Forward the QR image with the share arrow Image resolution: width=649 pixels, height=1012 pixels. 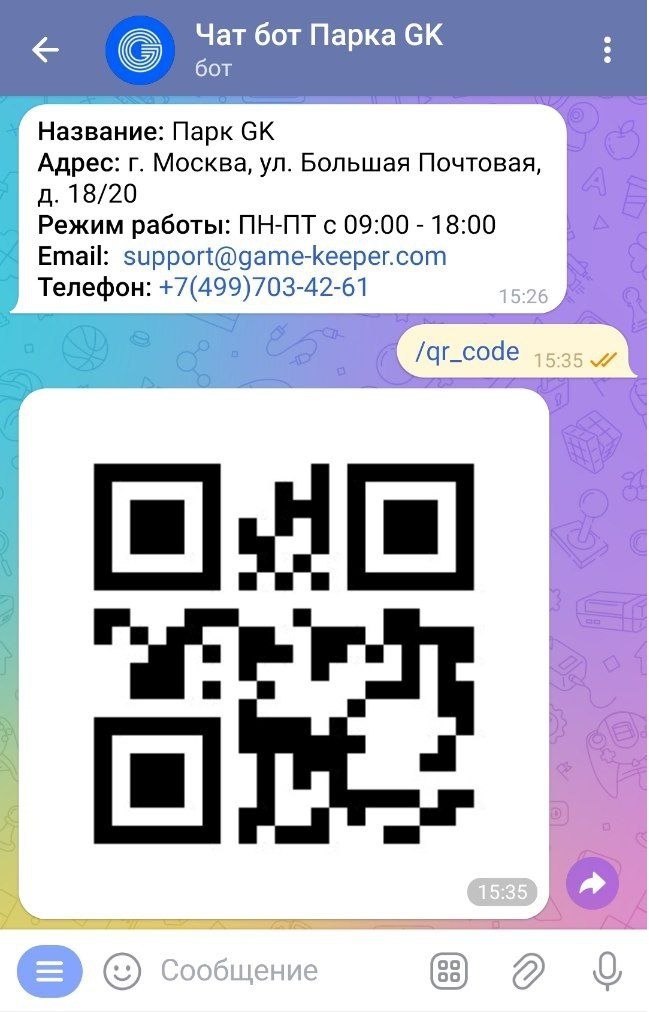click(593, 883)
